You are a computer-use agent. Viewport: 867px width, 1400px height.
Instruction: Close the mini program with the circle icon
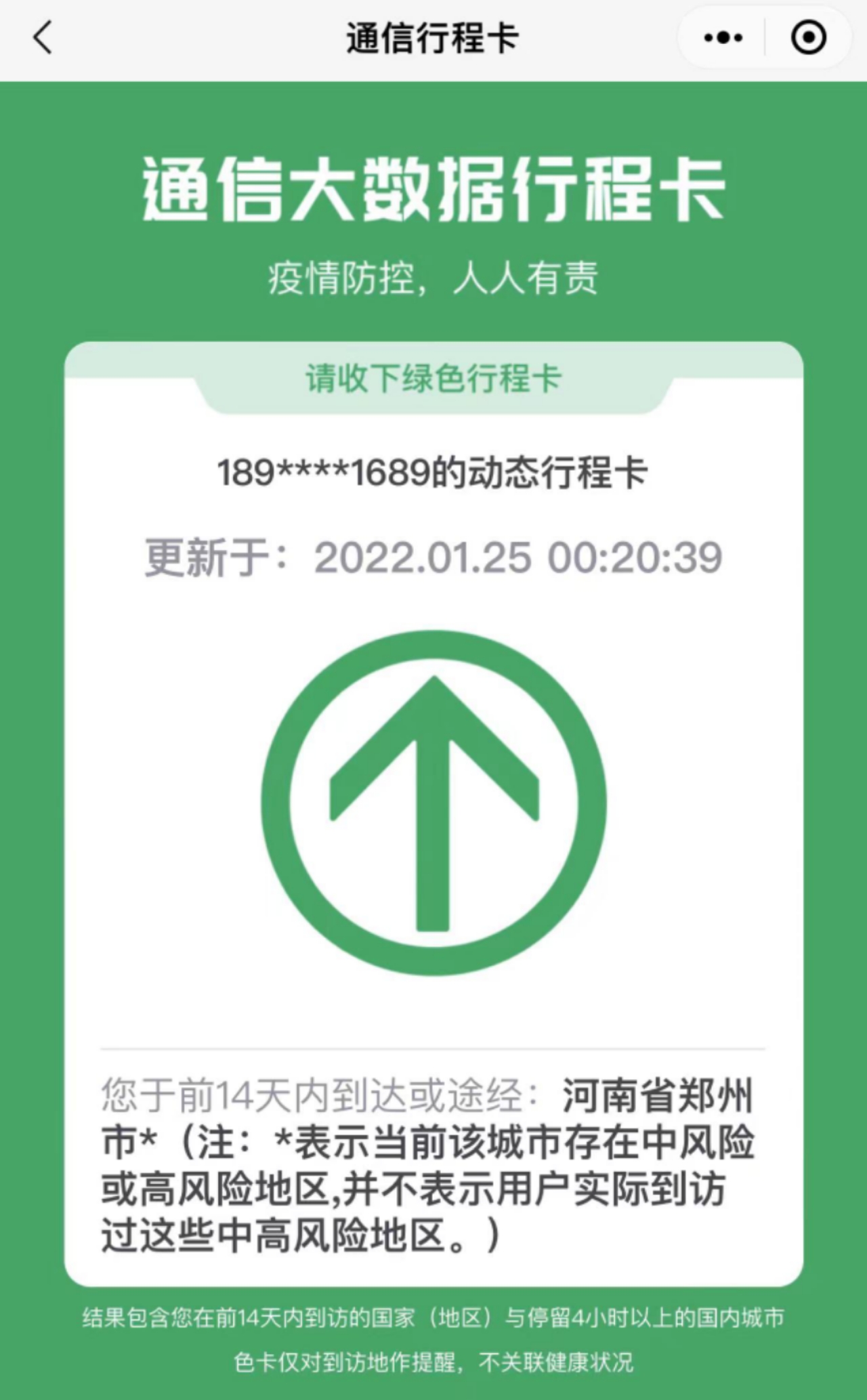[x=809, y=38]
